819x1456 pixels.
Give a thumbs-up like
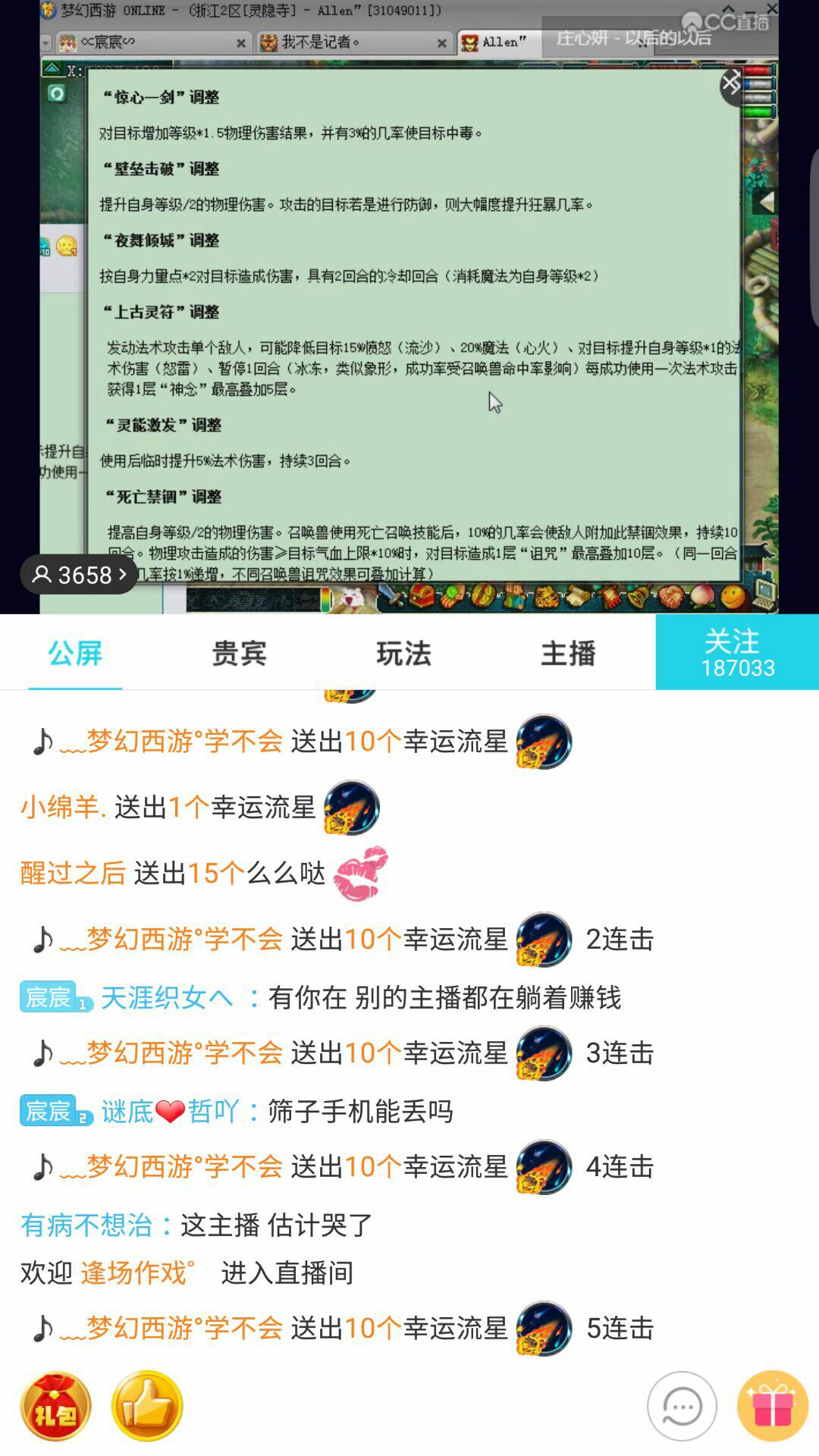point(147,1406)
